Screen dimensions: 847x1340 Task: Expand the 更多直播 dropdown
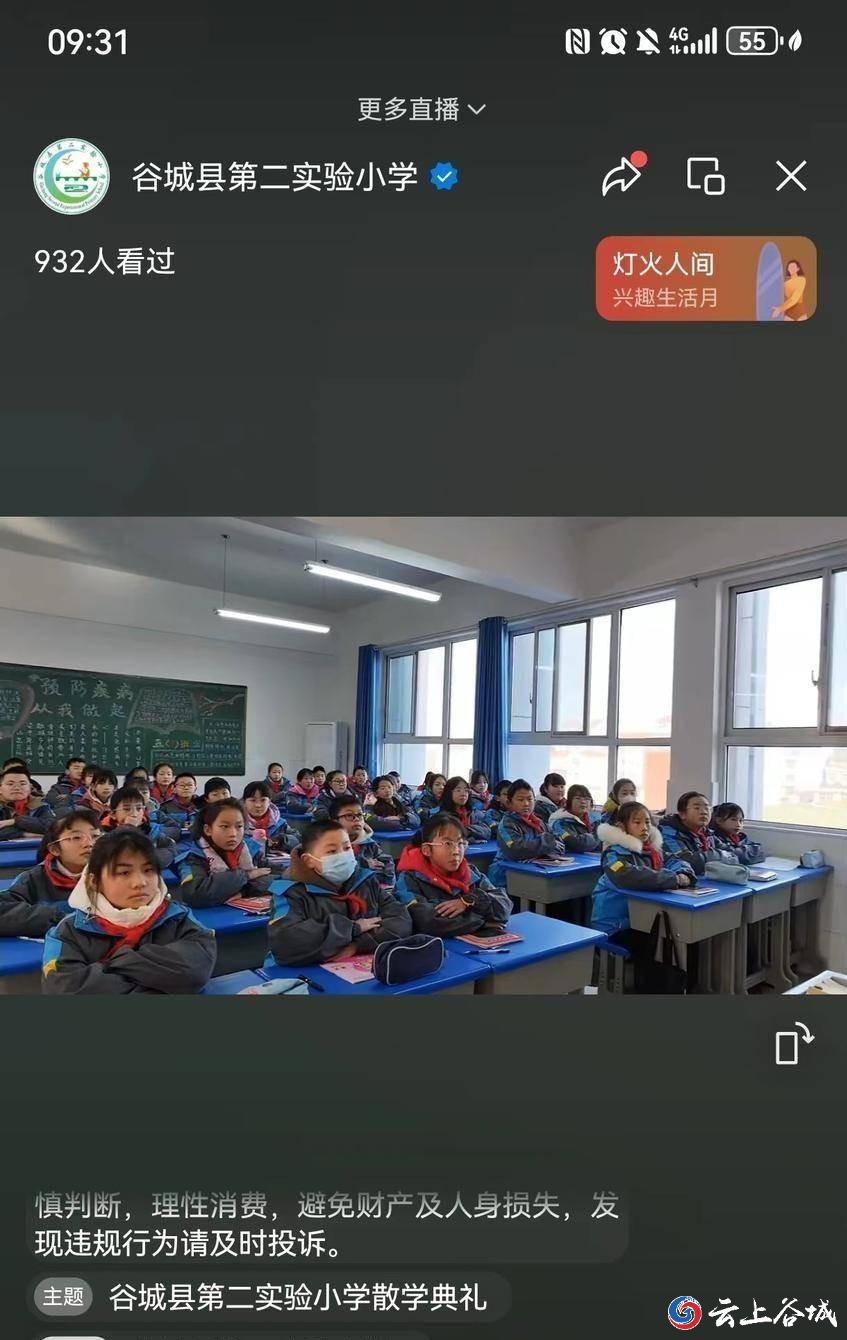click(422, 109)
